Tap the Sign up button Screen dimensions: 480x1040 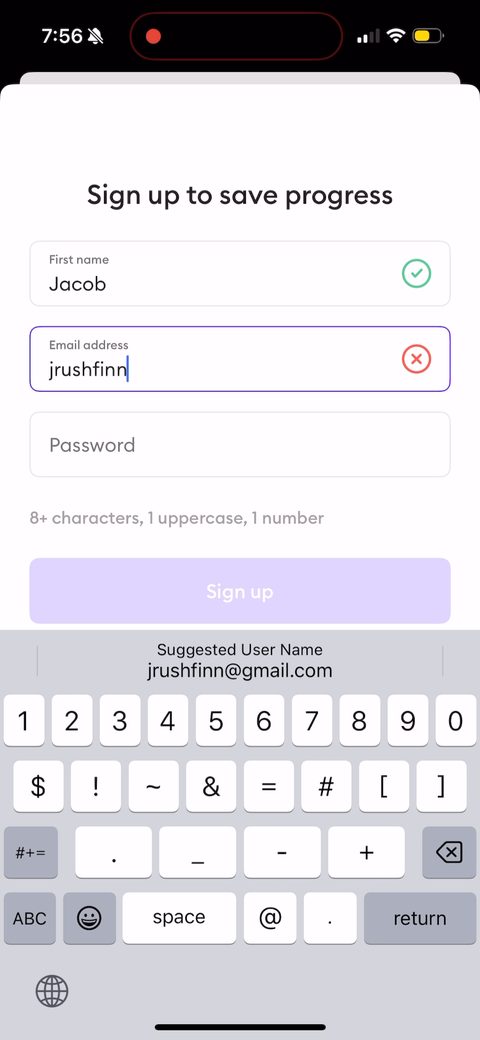coord(240,591)
